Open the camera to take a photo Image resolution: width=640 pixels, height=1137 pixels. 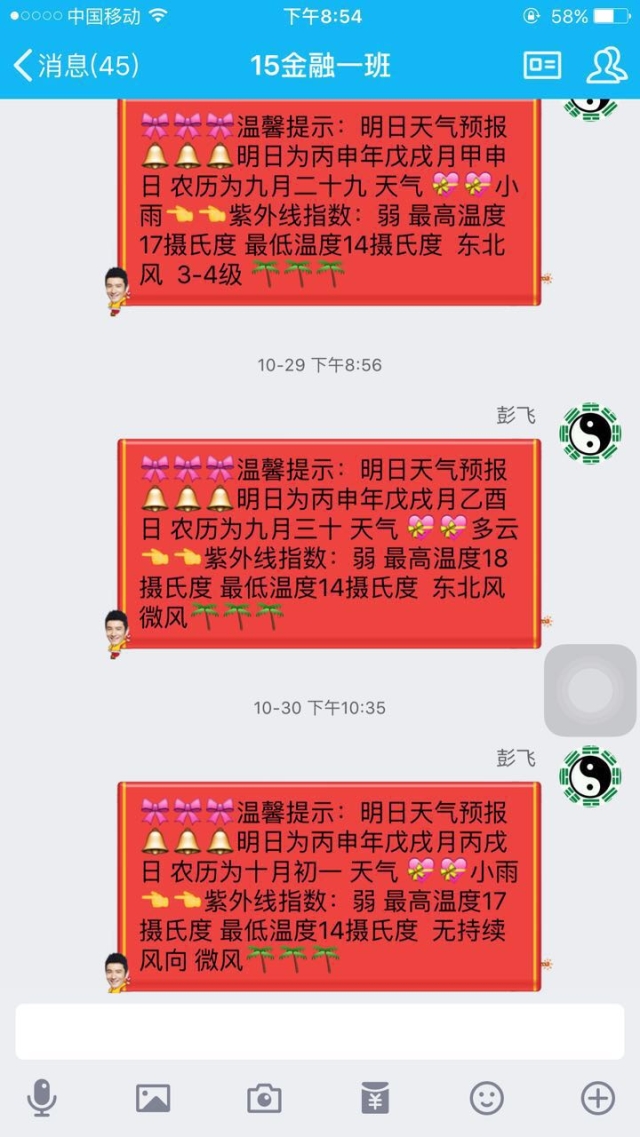[264, 1098]
